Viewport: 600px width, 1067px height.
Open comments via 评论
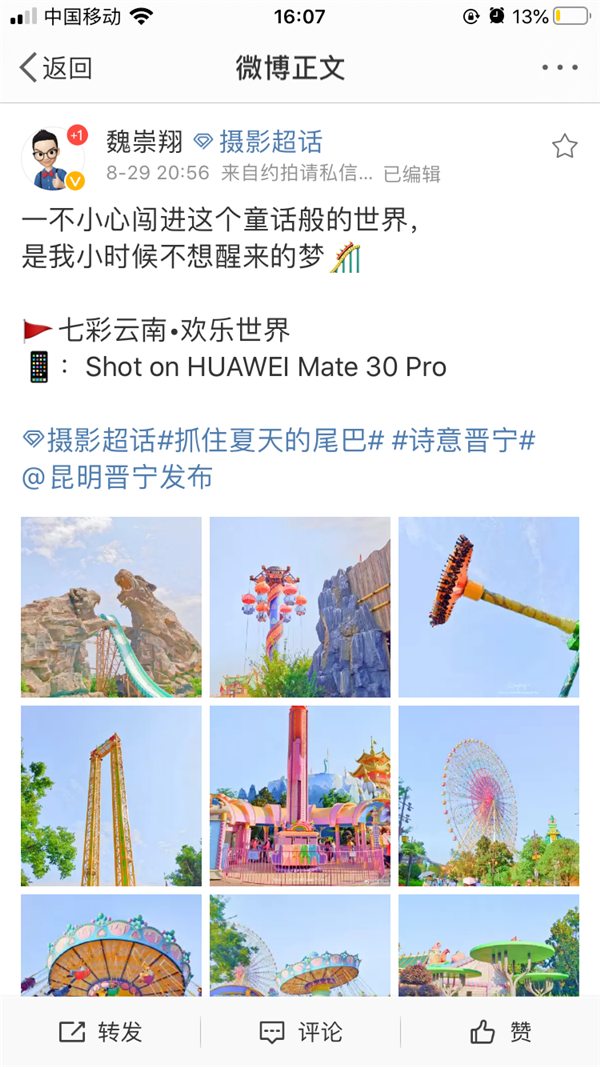click(x=300, y=1032)
